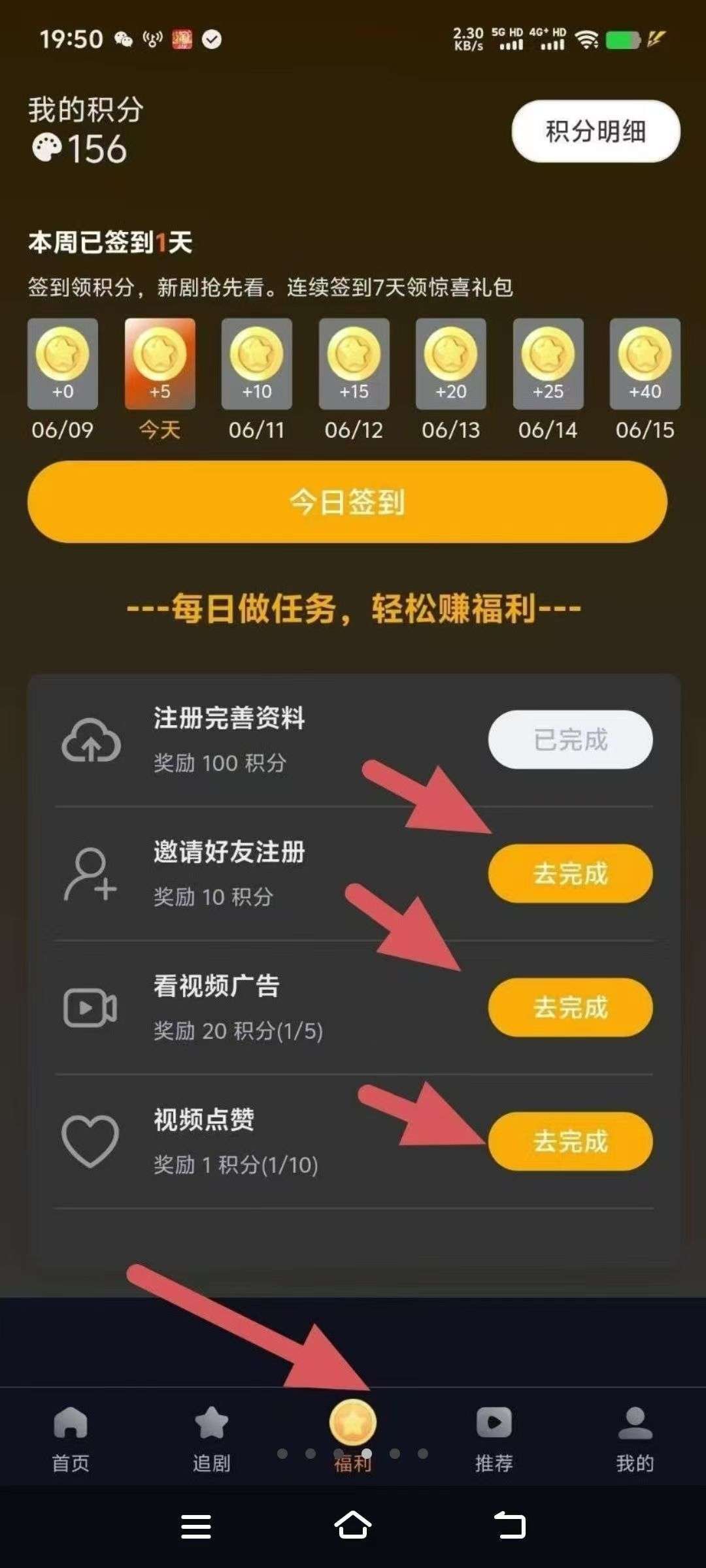706x1568 pixels.
Task: Click 去完成 beside 看视频广告
Action: (569, 1007)
